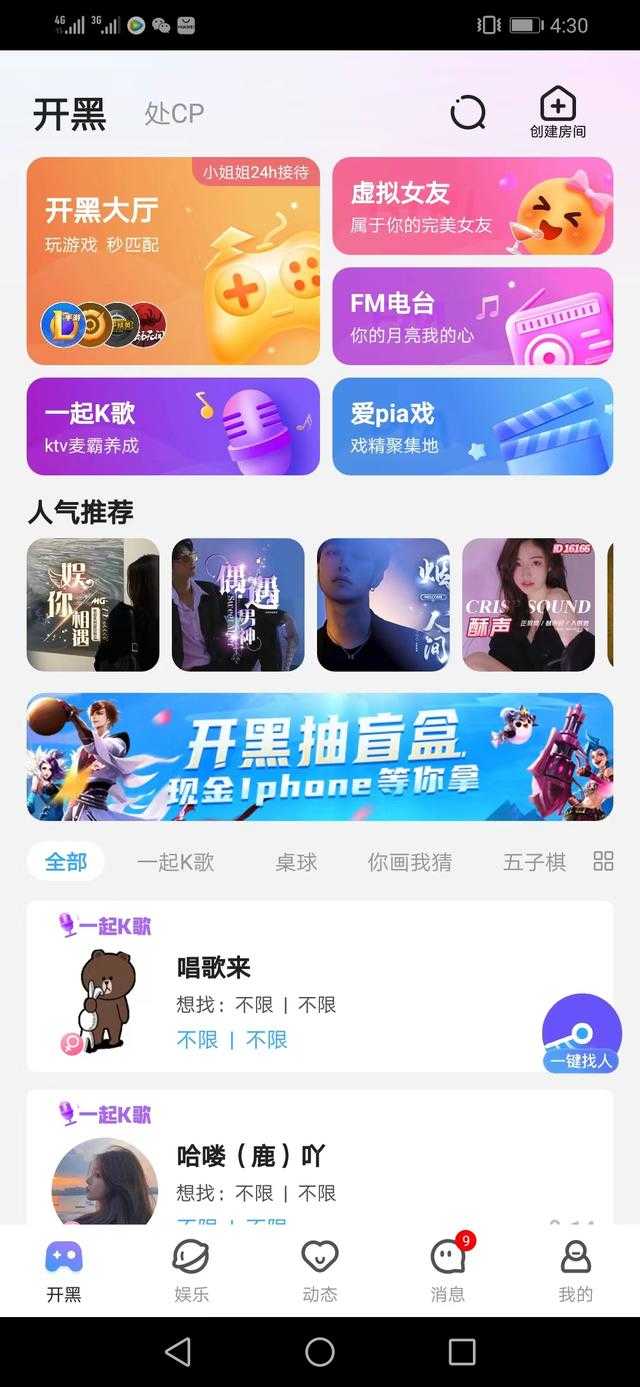
Task: Open the 爱pia戏 card
Action: (x=472, y=426)
